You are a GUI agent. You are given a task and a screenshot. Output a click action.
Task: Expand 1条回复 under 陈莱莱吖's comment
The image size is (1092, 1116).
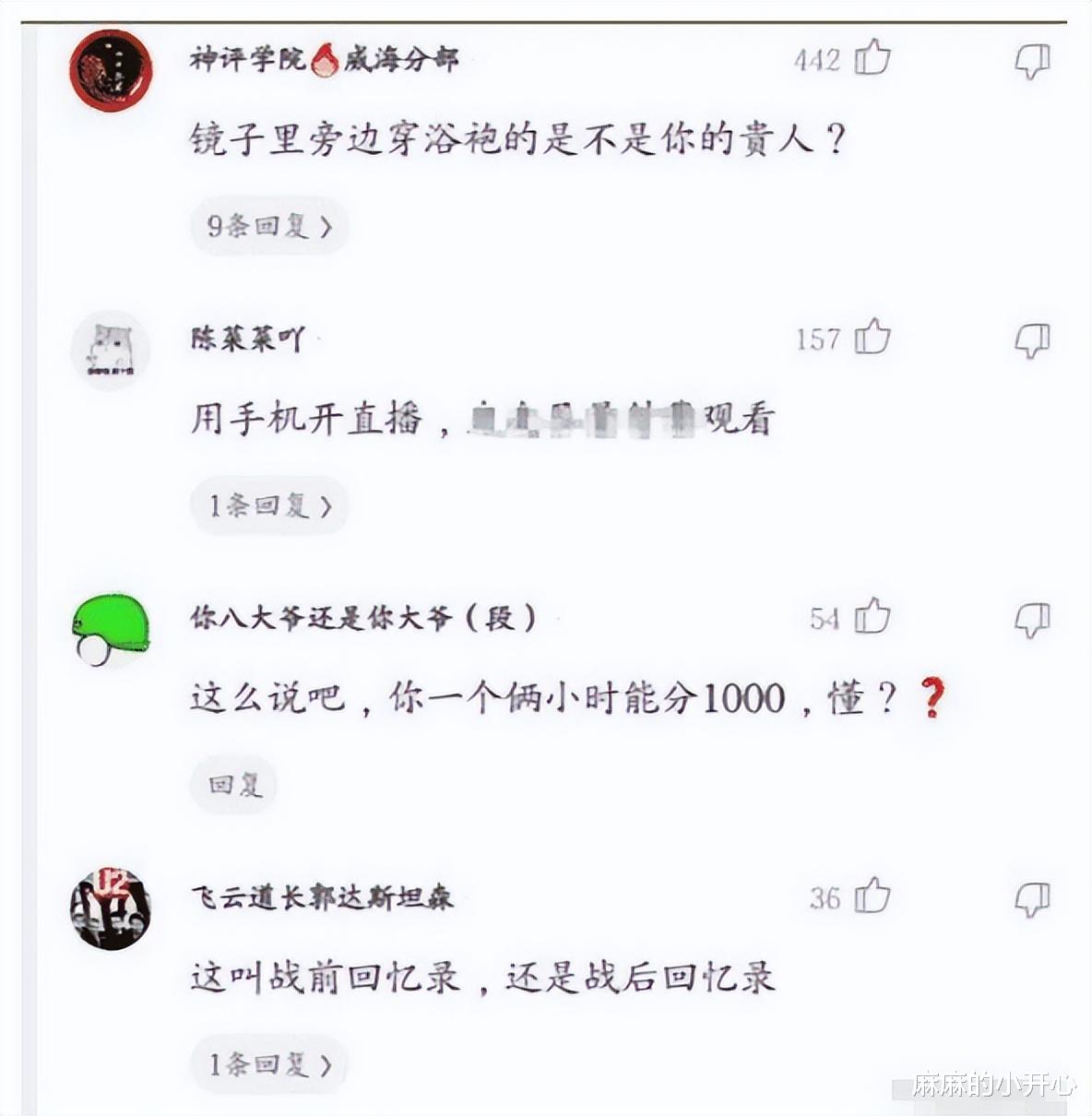(268, 505)
